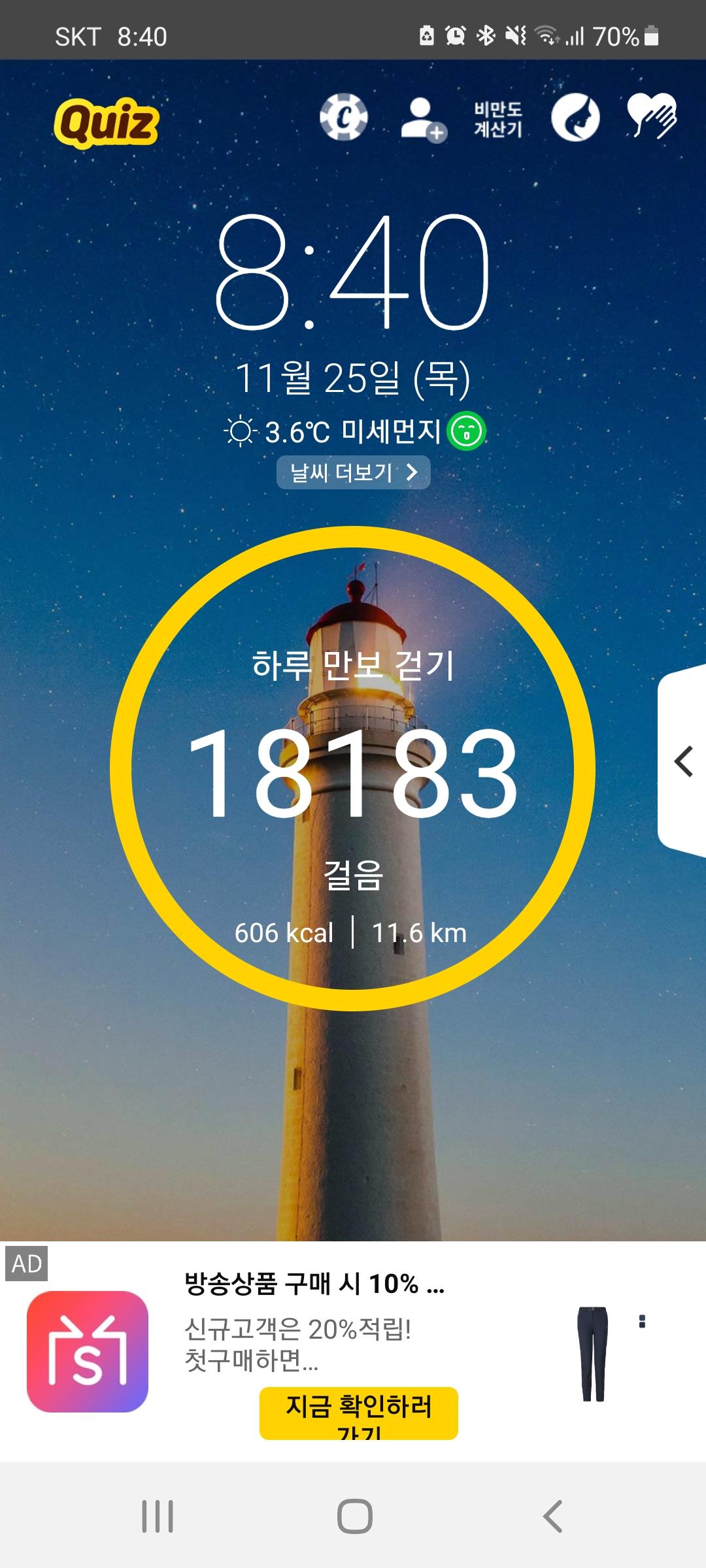Screen dimensions: 706x1568
Task: Tap the heart with hand icon
Action: tap(652, 116)
